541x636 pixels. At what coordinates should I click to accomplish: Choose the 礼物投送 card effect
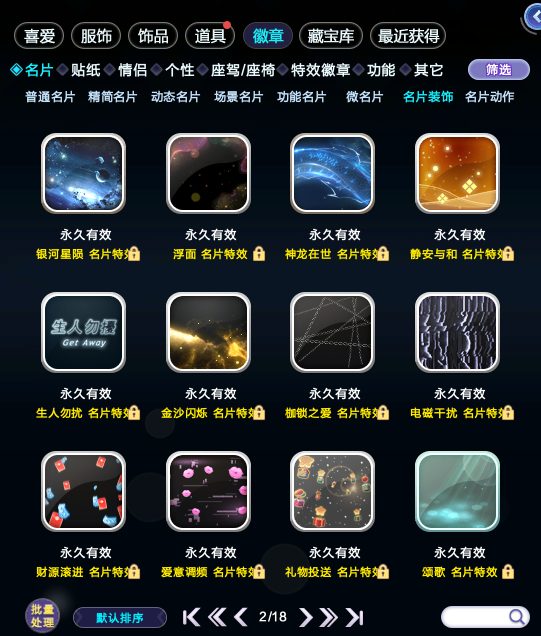pyautogui.click(x=333, y=492)
